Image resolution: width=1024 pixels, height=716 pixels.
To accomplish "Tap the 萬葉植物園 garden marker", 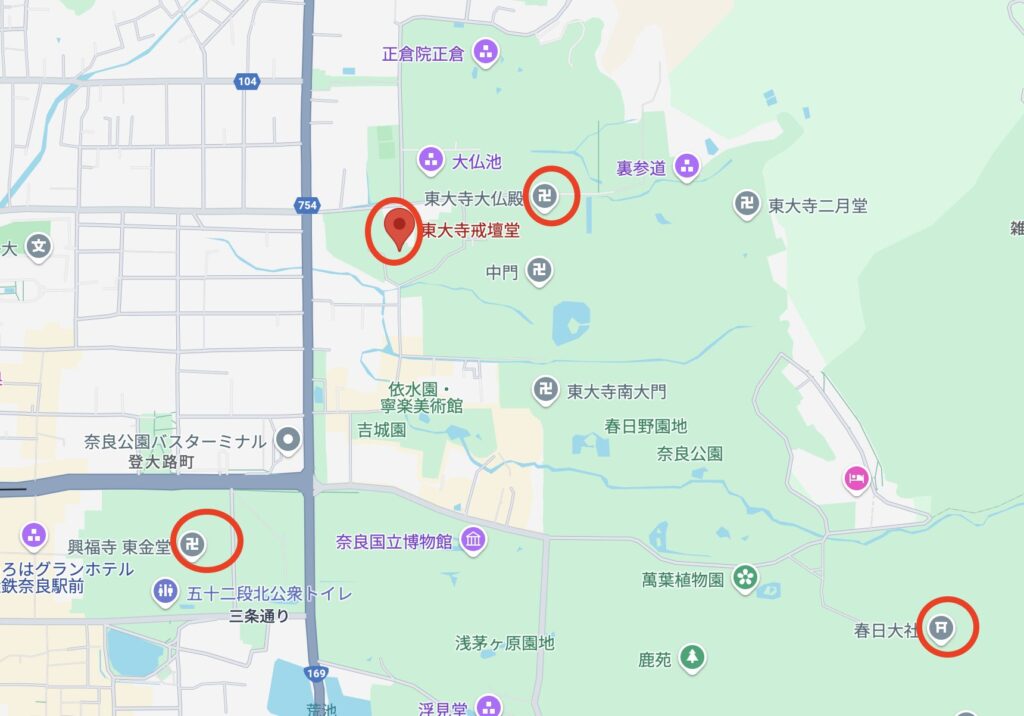I will pyautogui.click(x=744, y=577).
